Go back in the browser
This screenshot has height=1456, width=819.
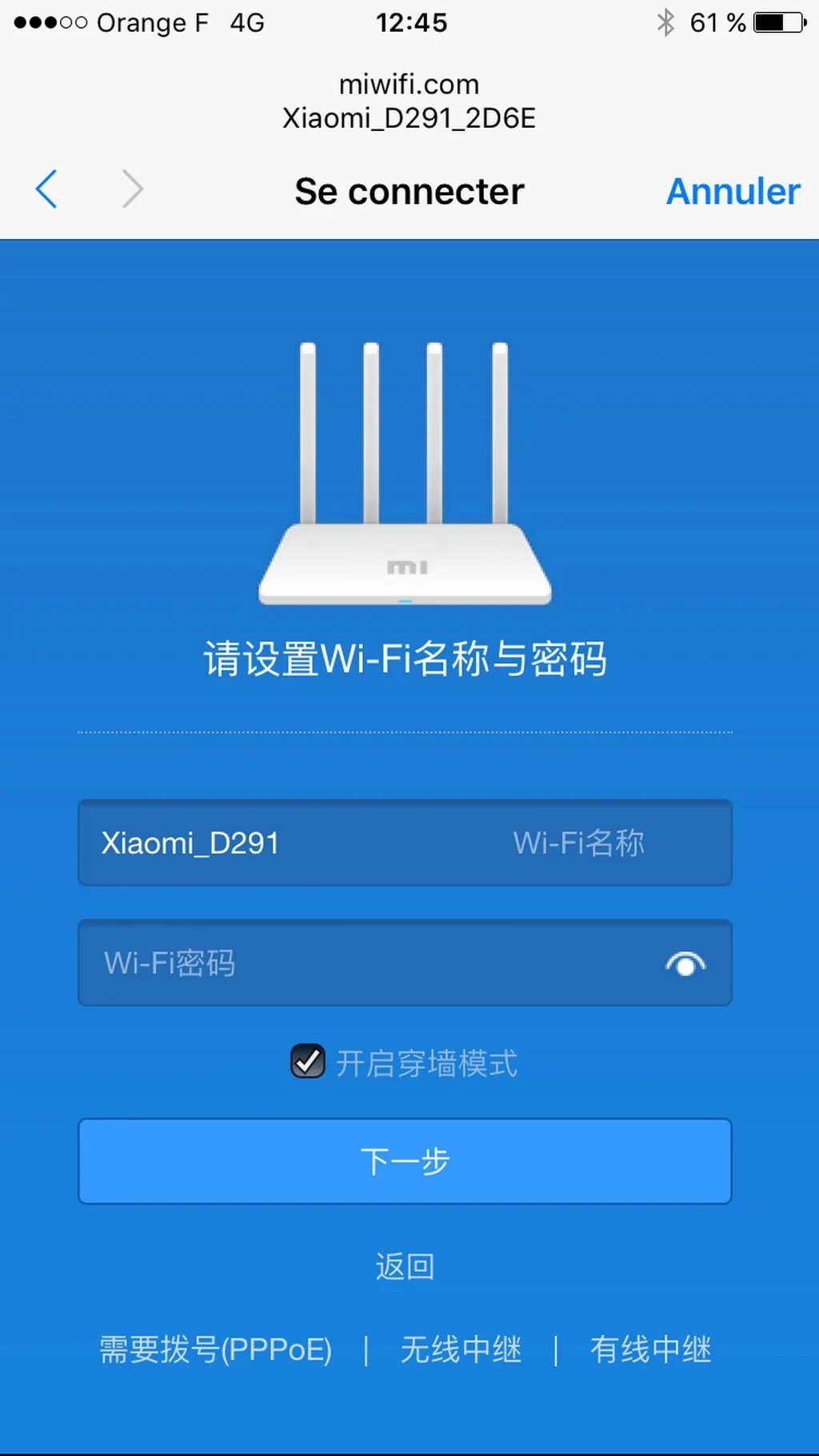46,189
